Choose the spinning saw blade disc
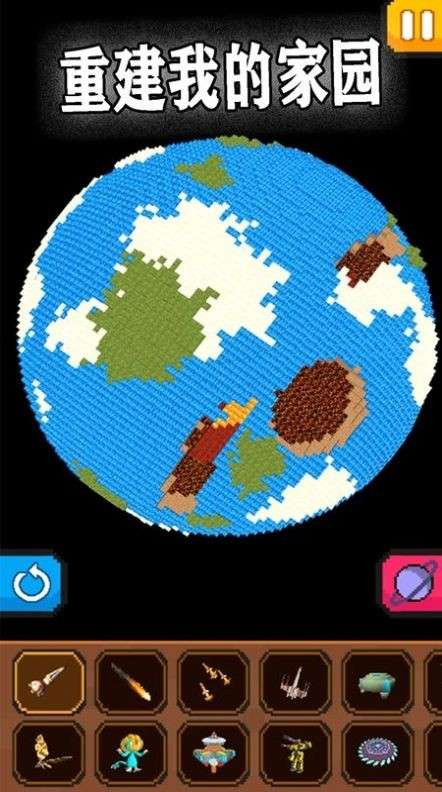442x792 pixels. coord(377,753)
